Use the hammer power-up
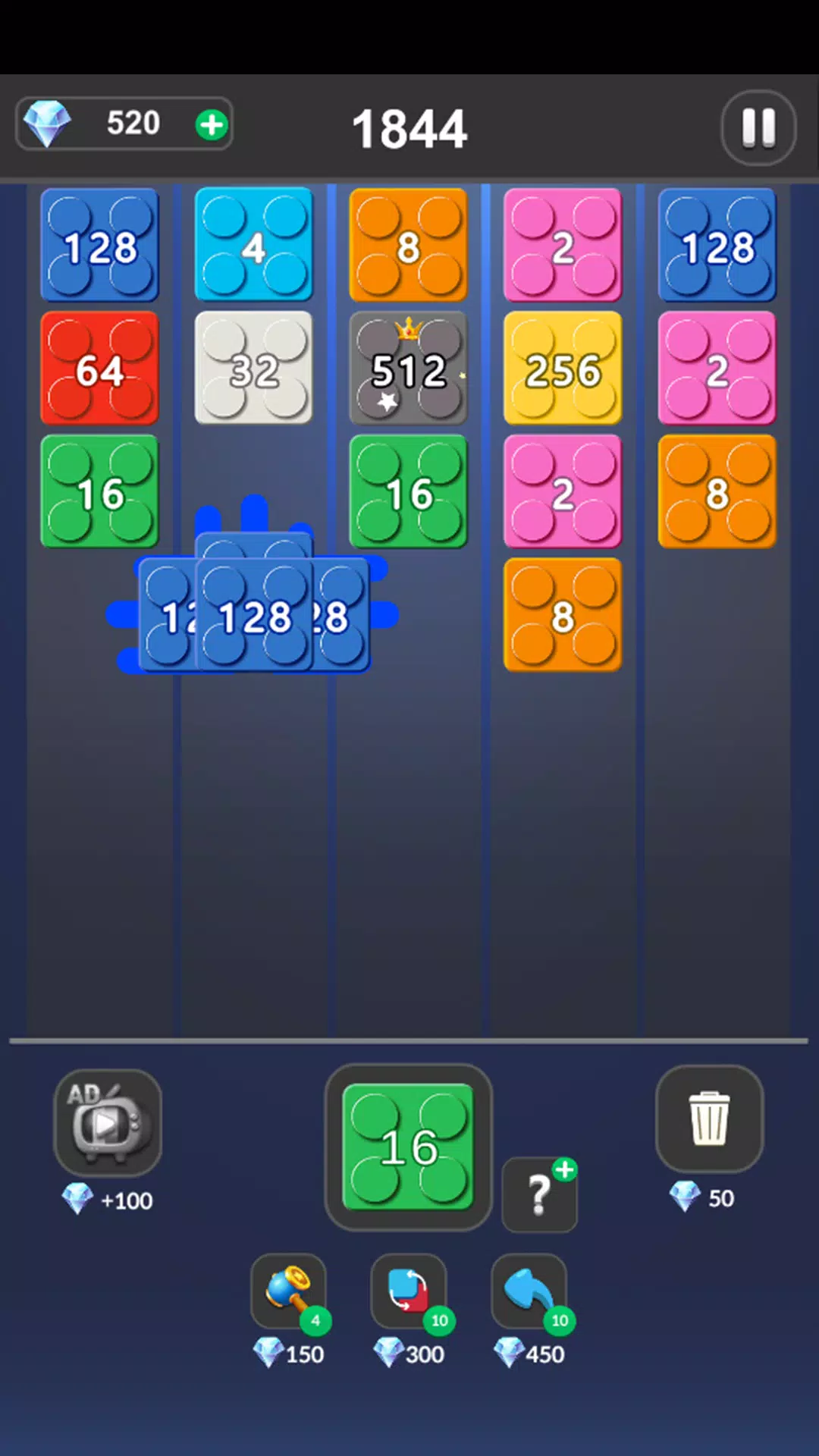This screenshot has height=1456, width=819. click(289, 1290)
